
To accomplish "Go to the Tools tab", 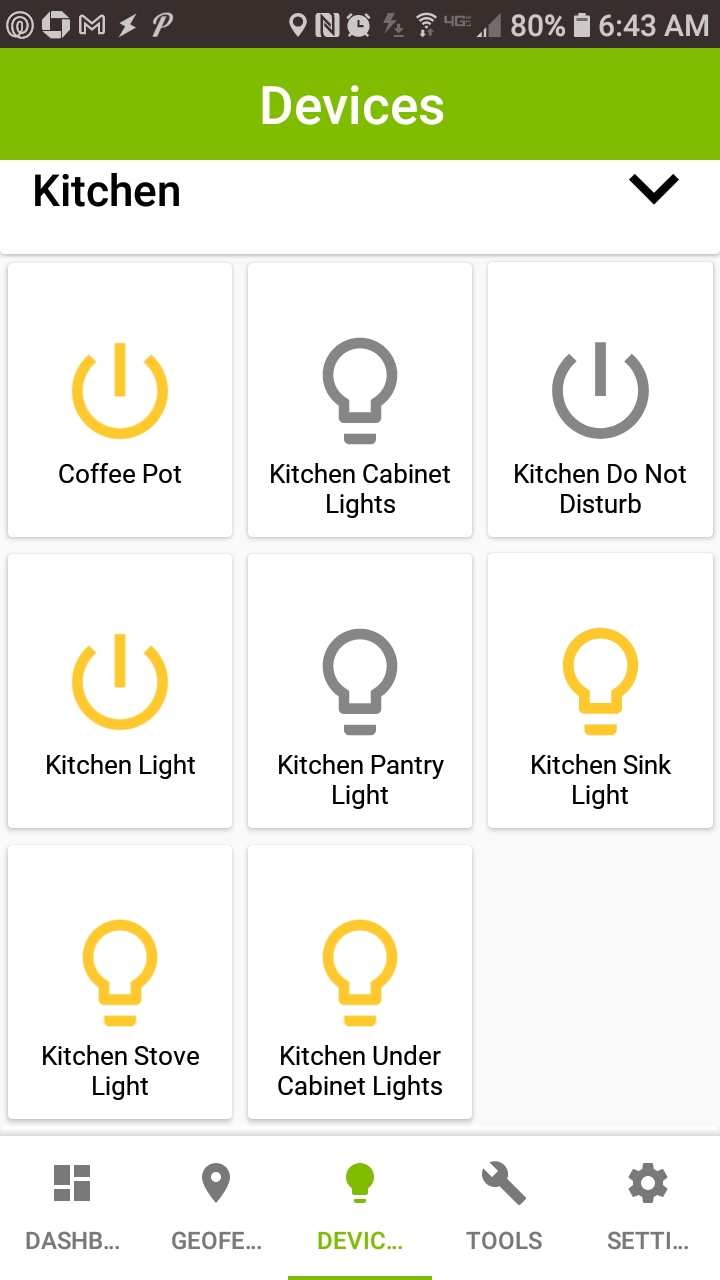I will [504, 1208].
